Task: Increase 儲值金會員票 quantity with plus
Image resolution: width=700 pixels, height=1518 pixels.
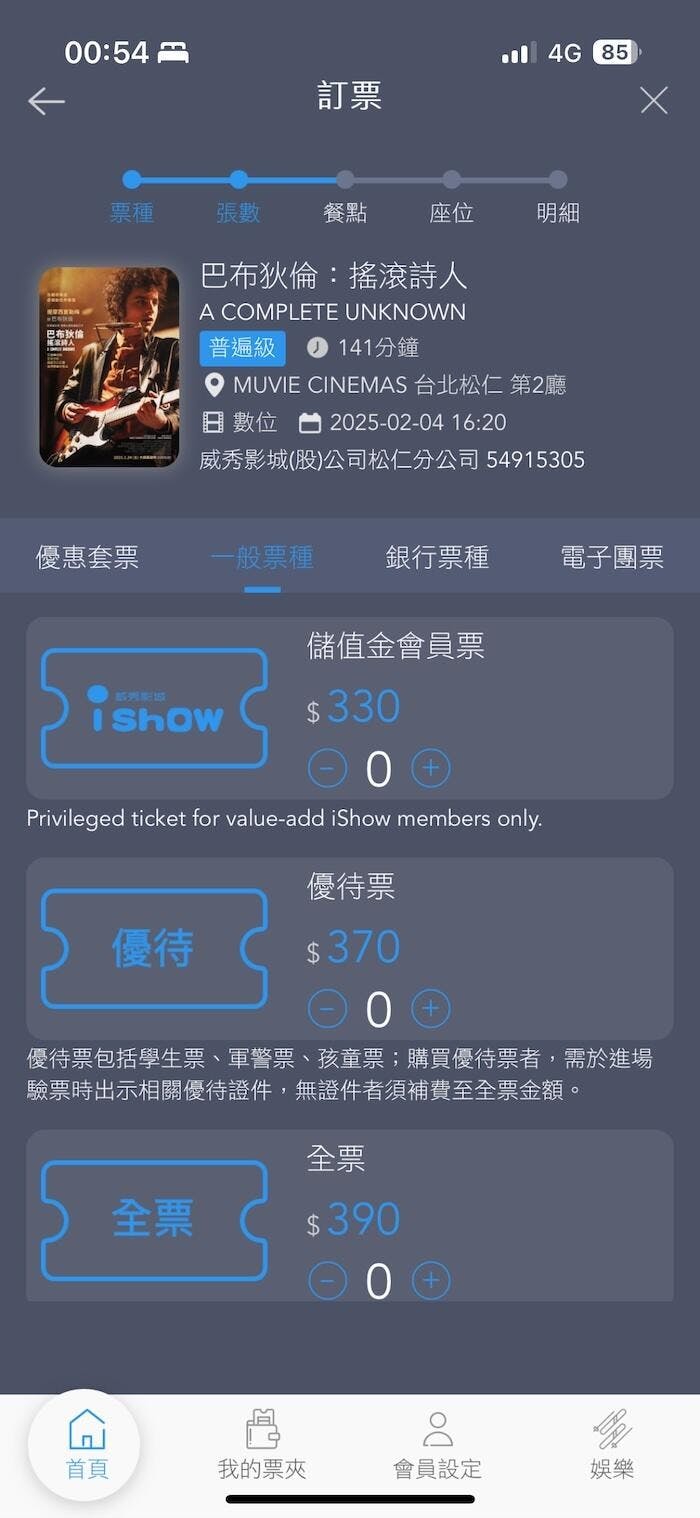Action: [431, 768]
